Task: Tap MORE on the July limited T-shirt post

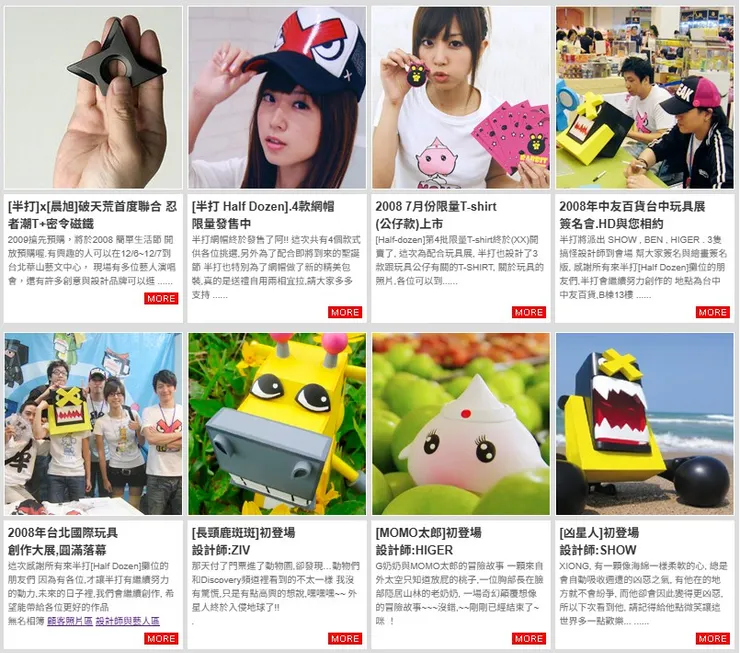Action: 529,312
